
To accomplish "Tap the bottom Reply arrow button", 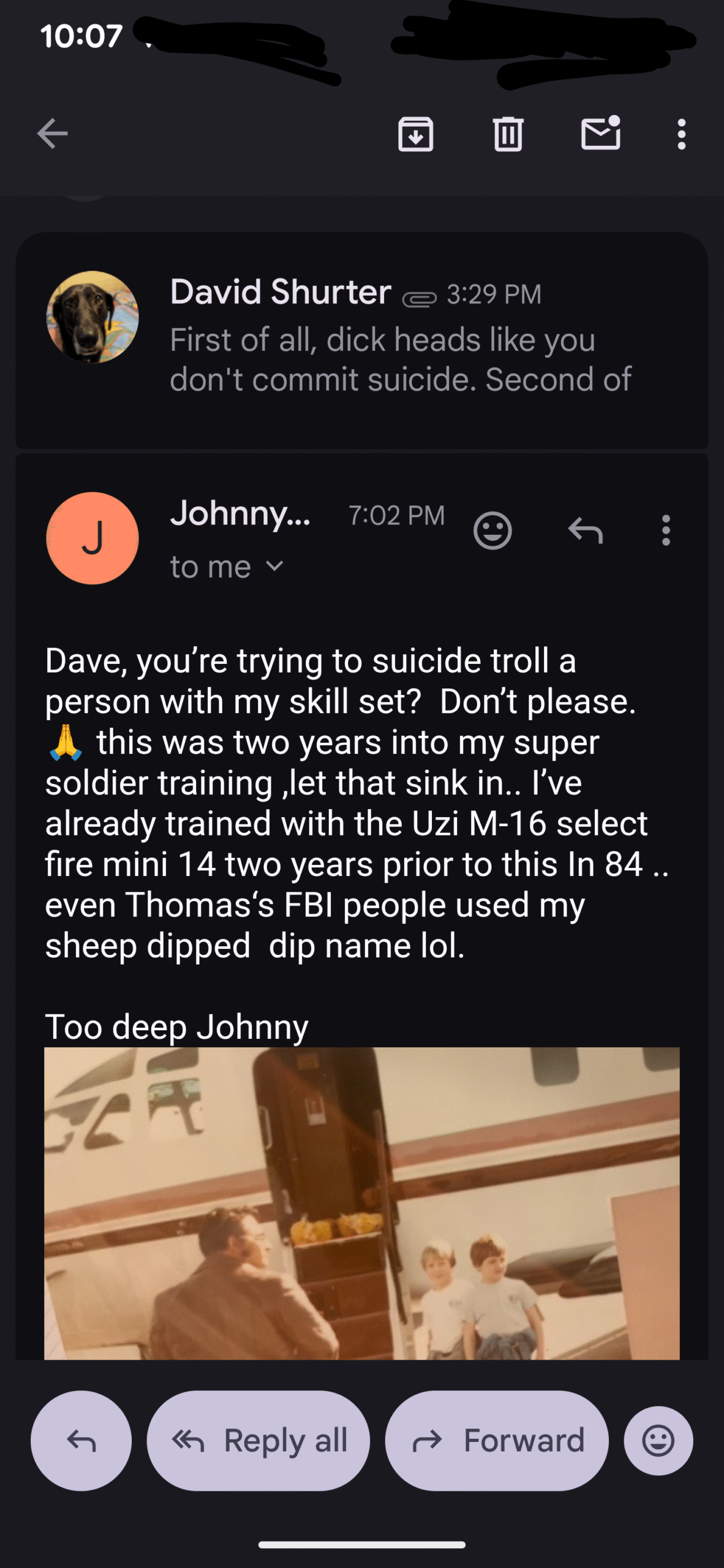I will coord(81,1441).
